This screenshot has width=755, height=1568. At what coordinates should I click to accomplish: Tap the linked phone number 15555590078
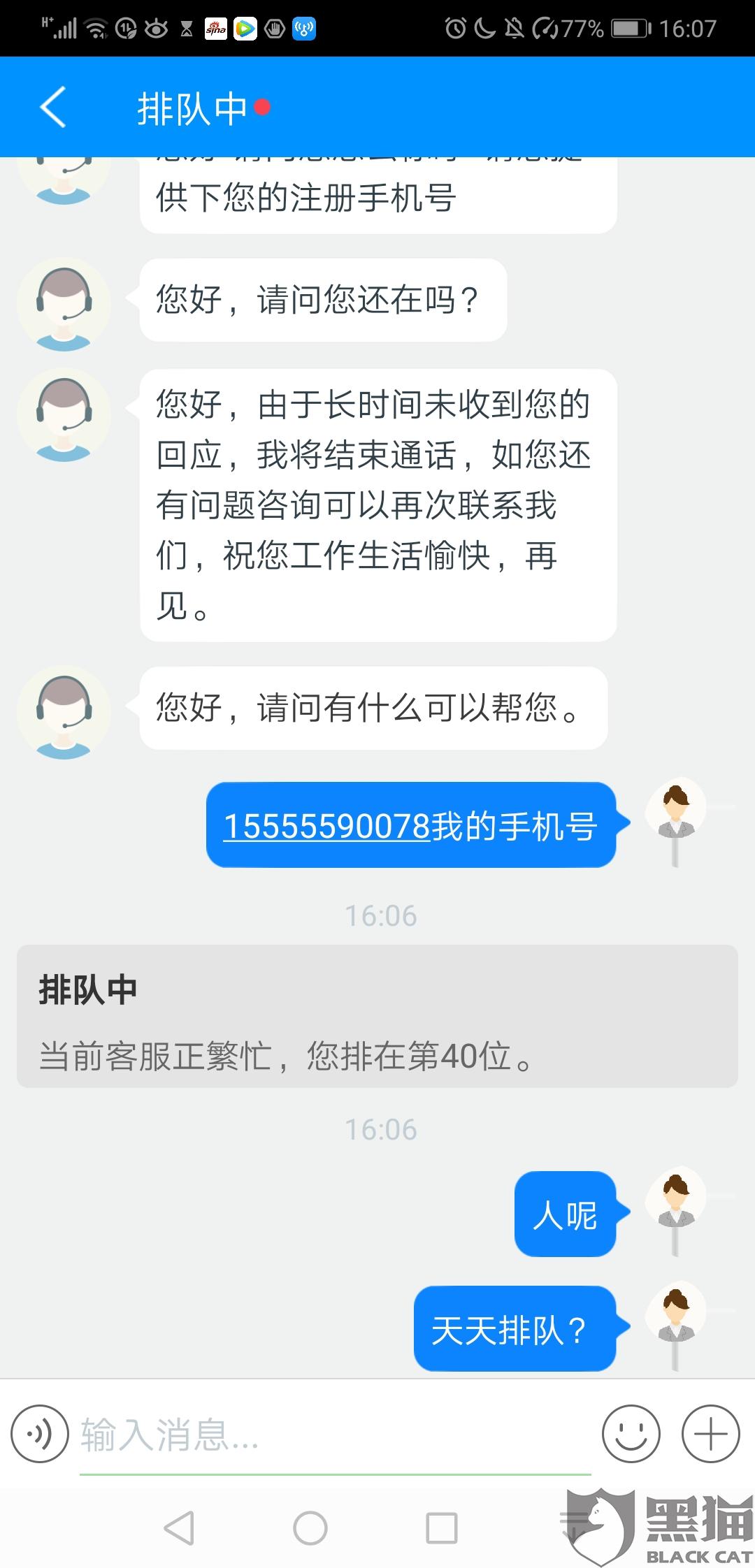326,827
